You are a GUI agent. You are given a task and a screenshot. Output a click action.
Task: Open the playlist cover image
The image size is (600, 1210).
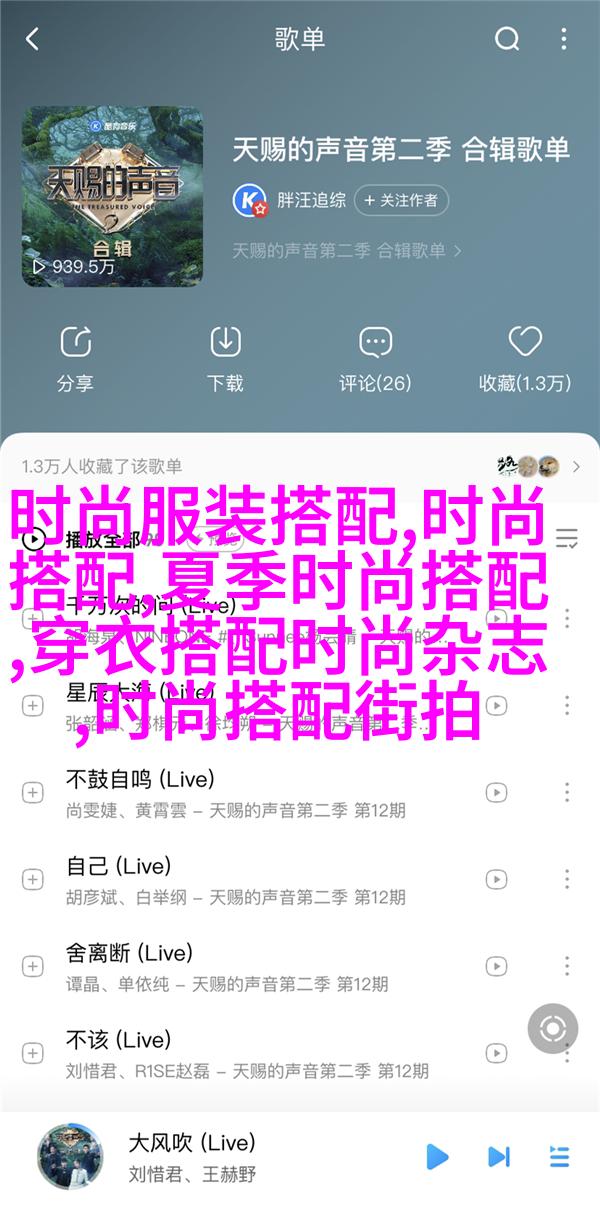(x=113, y=196)
